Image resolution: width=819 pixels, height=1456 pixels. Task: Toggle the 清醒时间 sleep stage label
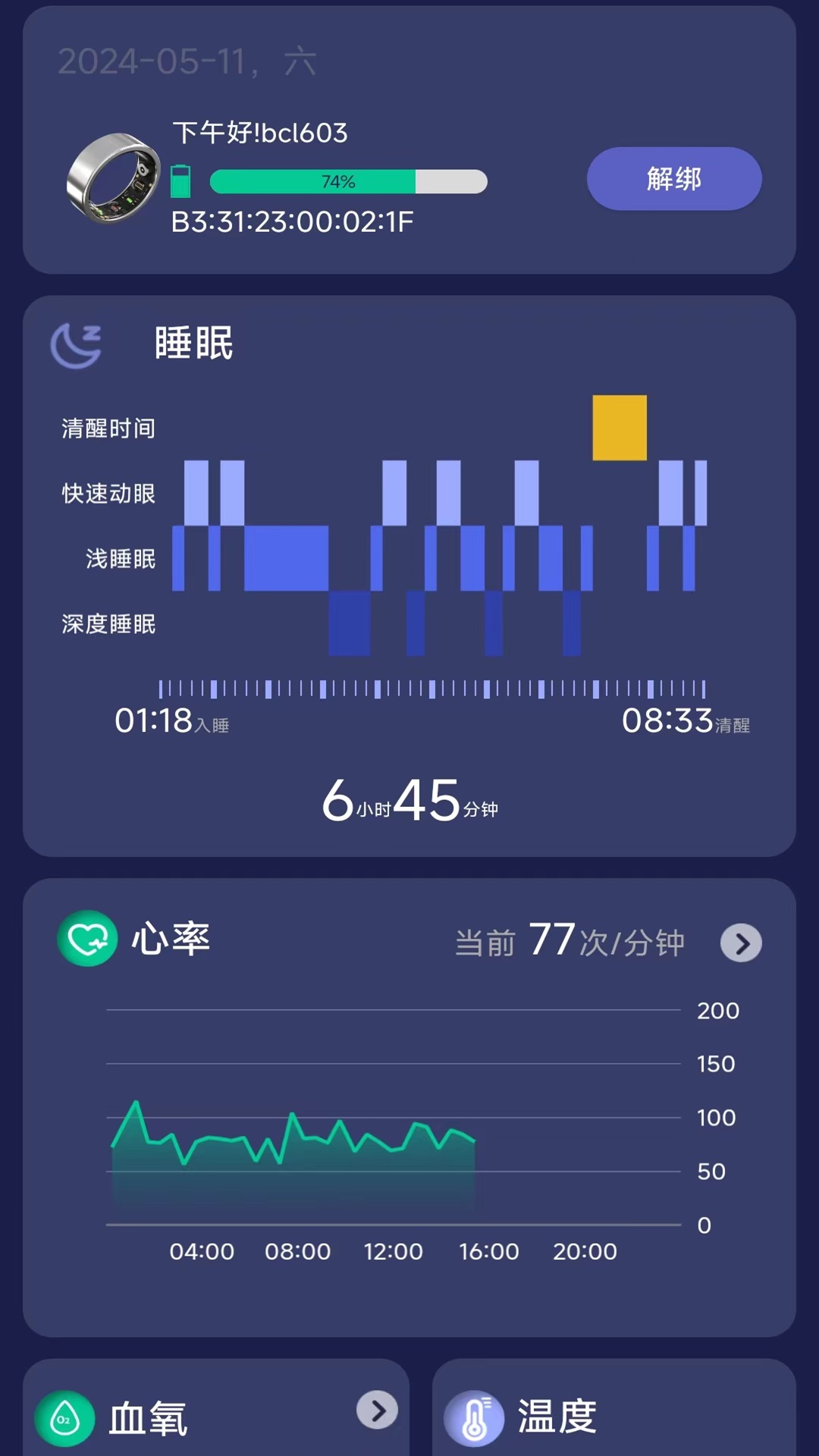tap(108, 428)
